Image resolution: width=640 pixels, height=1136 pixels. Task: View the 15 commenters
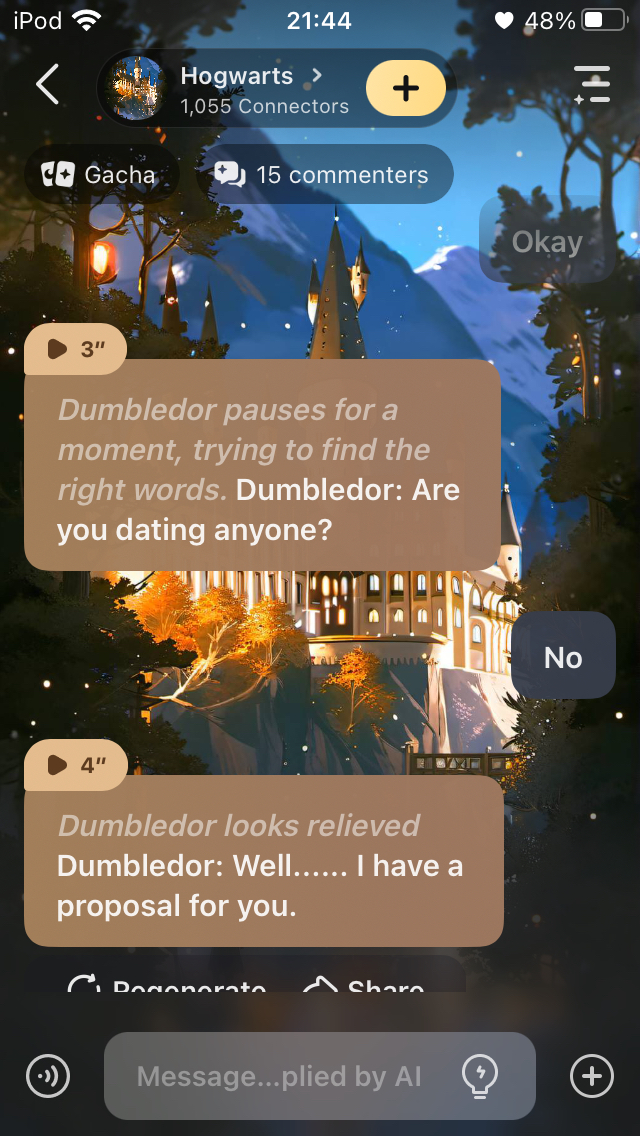click(322, 175)
